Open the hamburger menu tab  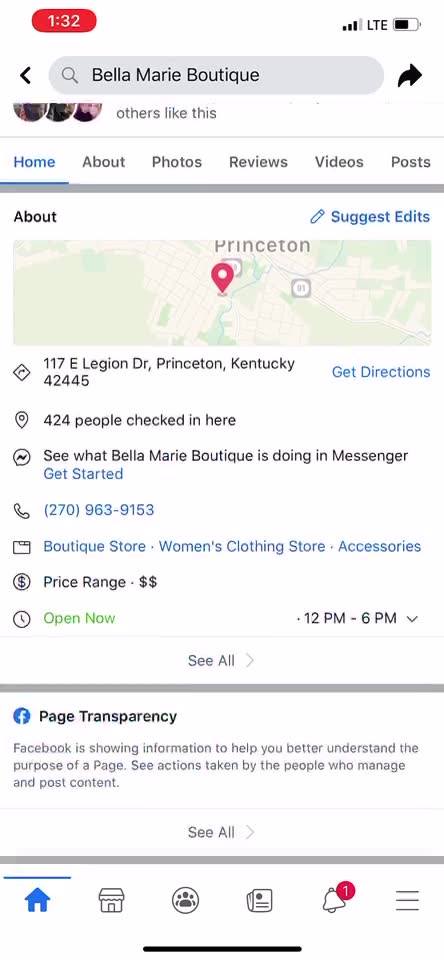pyautogui.click(x=407, y=901)
